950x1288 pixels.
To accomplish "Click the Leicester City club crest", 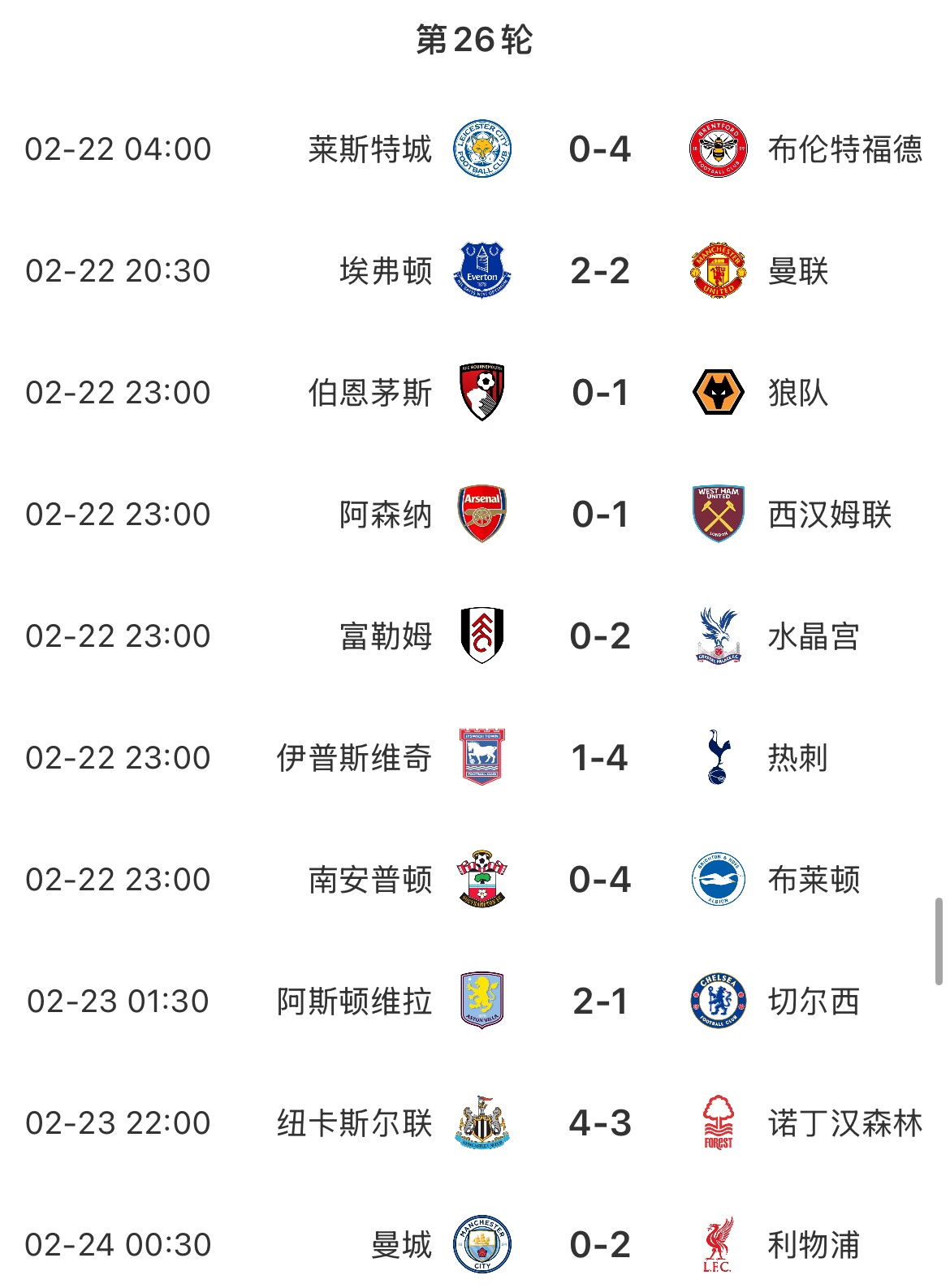I will point(481,148).
